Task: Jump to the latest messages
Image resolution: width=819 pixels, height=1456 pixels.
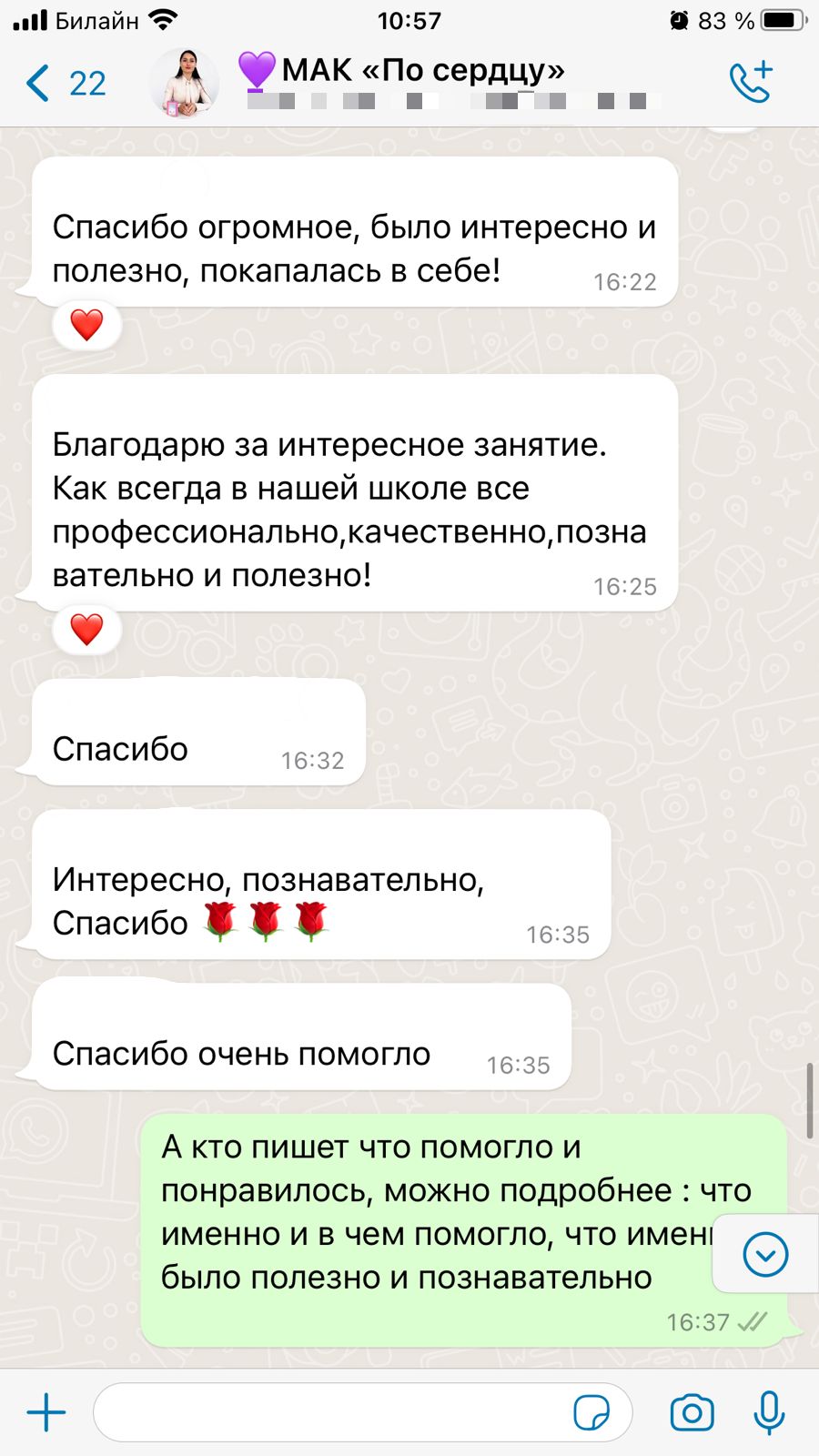Action: [x=765, y=1255]
